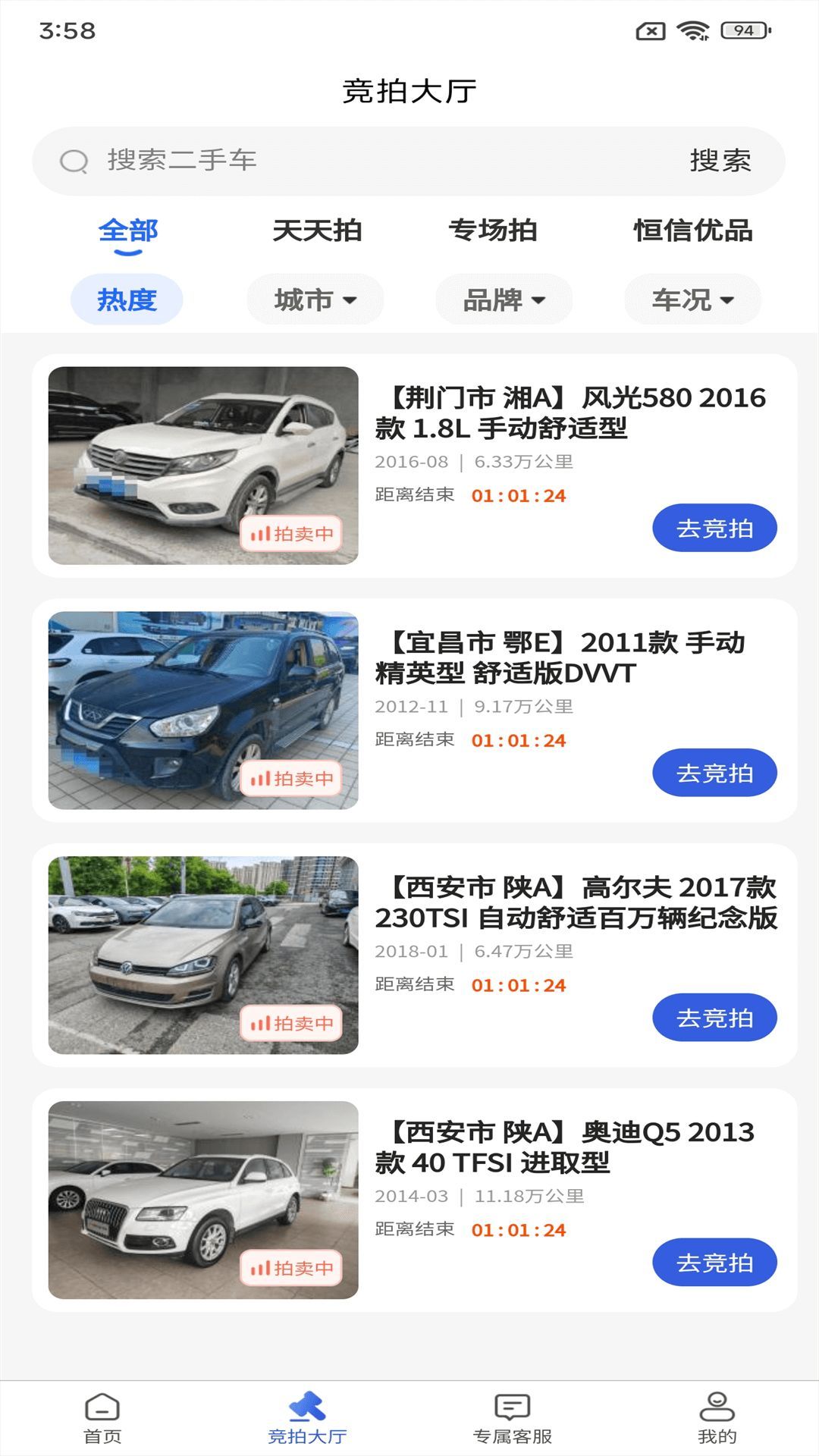
Task: Switch to the 恒信优品 tab
Action: click(x=693, y=231)
